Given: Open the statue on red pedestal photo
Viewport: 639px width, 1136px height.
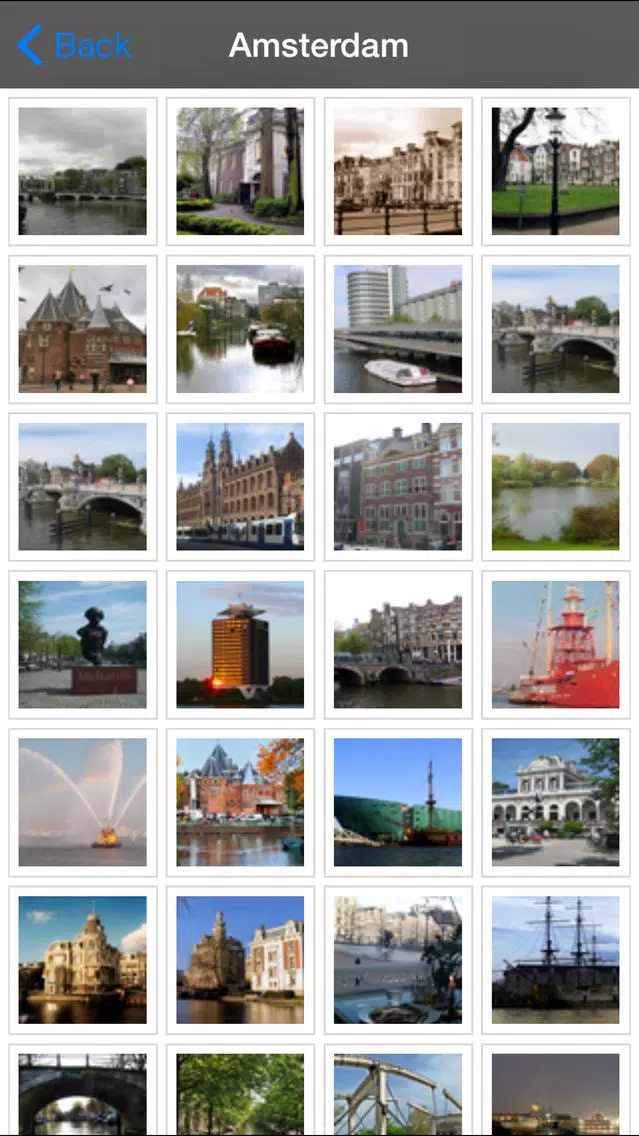Looking at the screenshot, I should pos(82,645).
